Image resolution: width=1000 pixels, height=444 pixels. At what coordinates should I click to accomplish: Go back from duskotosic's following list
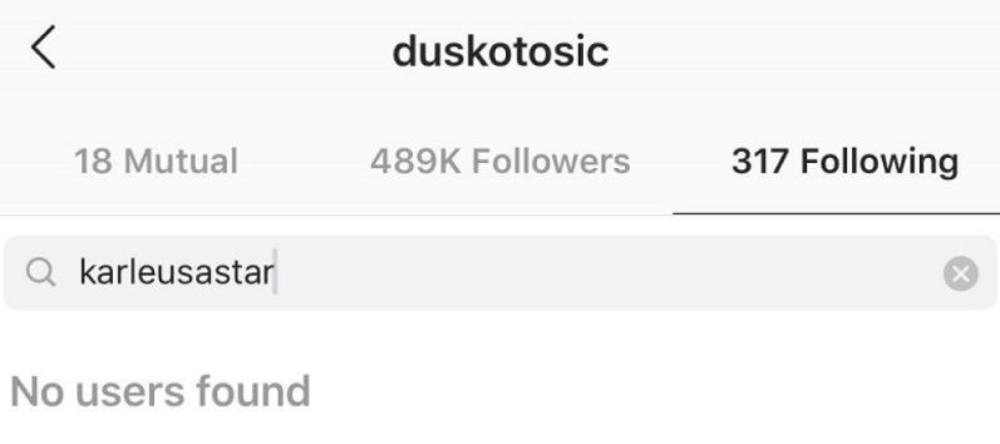pyautogui.click(x=44, y=50)
